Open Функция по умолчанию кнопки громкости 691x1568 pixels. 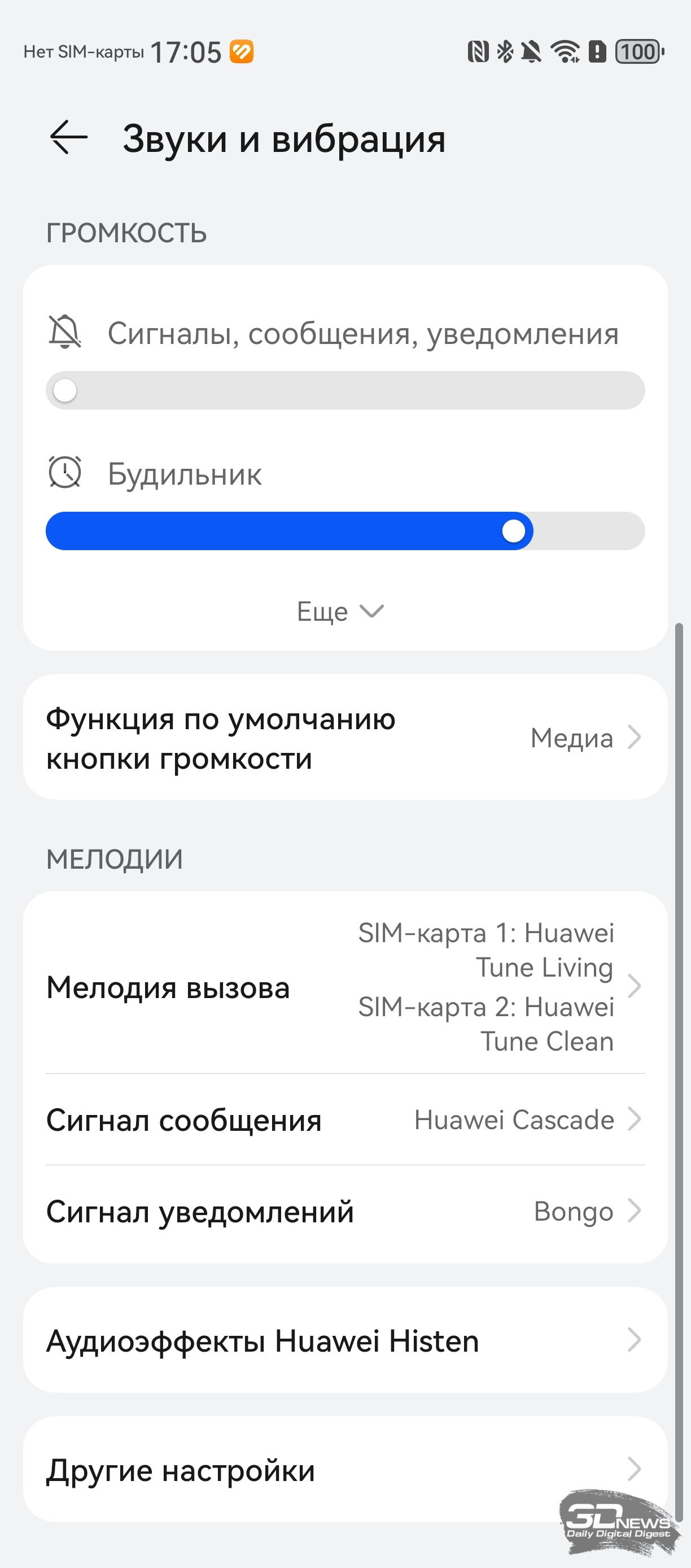point(345,737)
